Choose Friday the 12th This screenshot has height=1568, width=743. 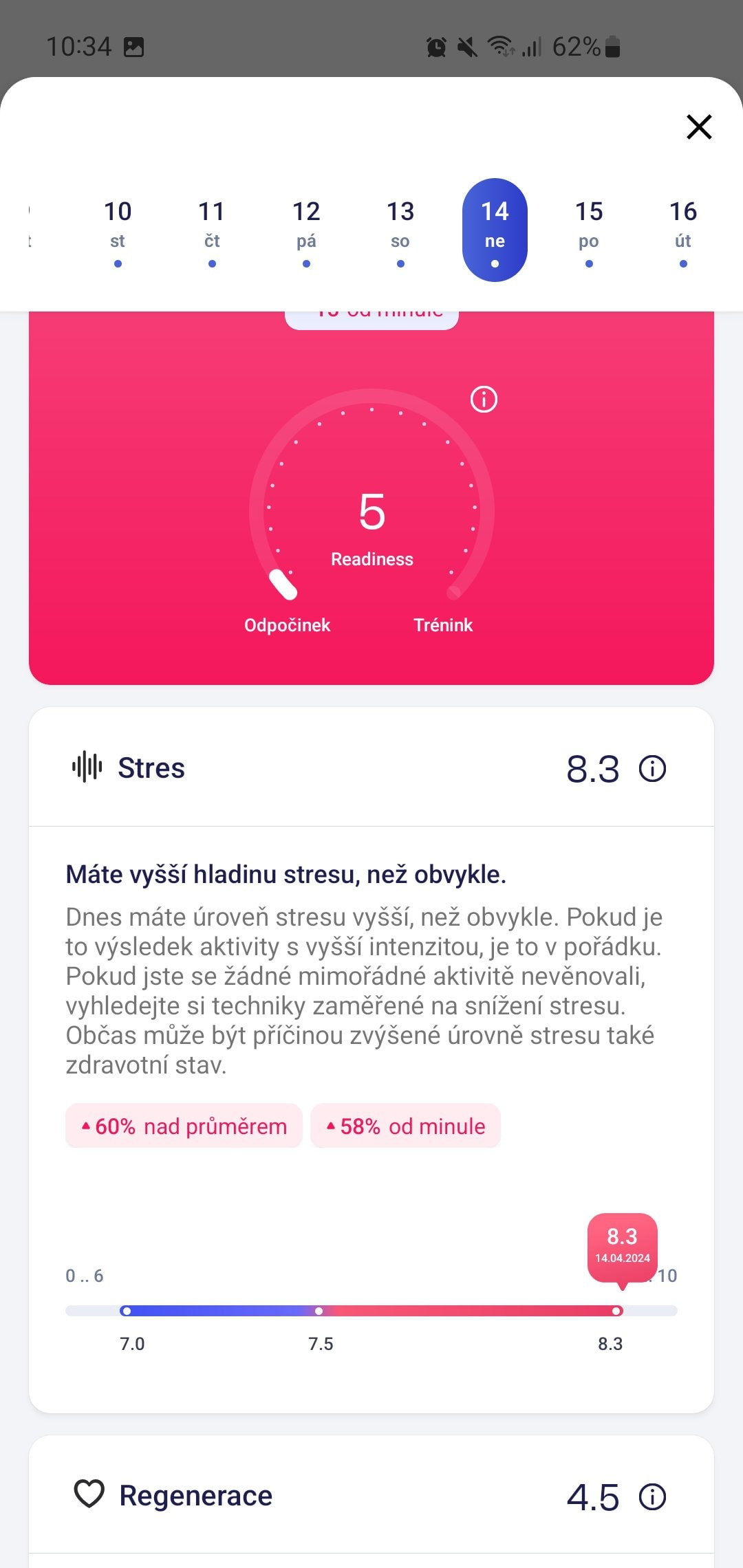306,230
